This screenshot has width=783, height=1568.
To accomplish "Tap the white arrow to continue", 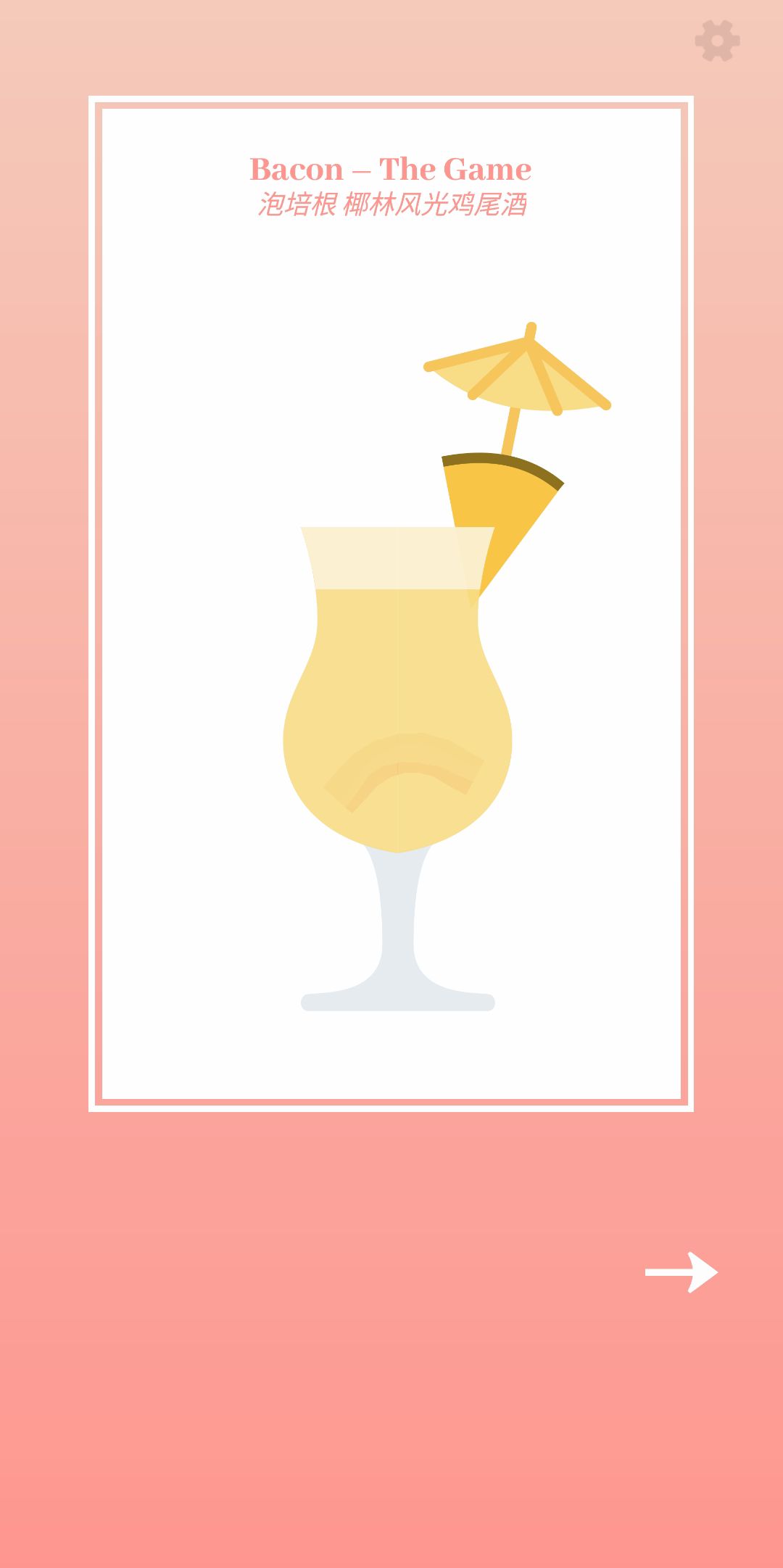I will coord(681,1272).
